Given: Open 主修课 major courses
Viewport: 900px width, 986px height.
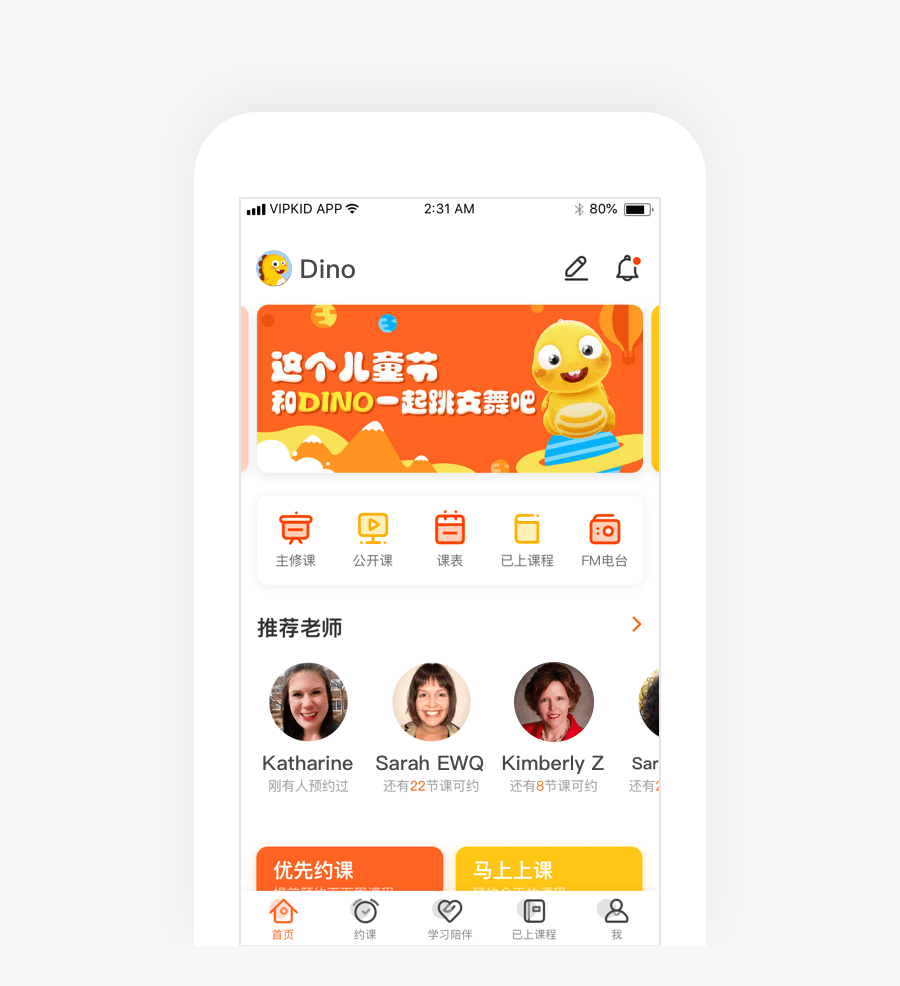Looking at the screenshot, I should (x=296, y=540).
